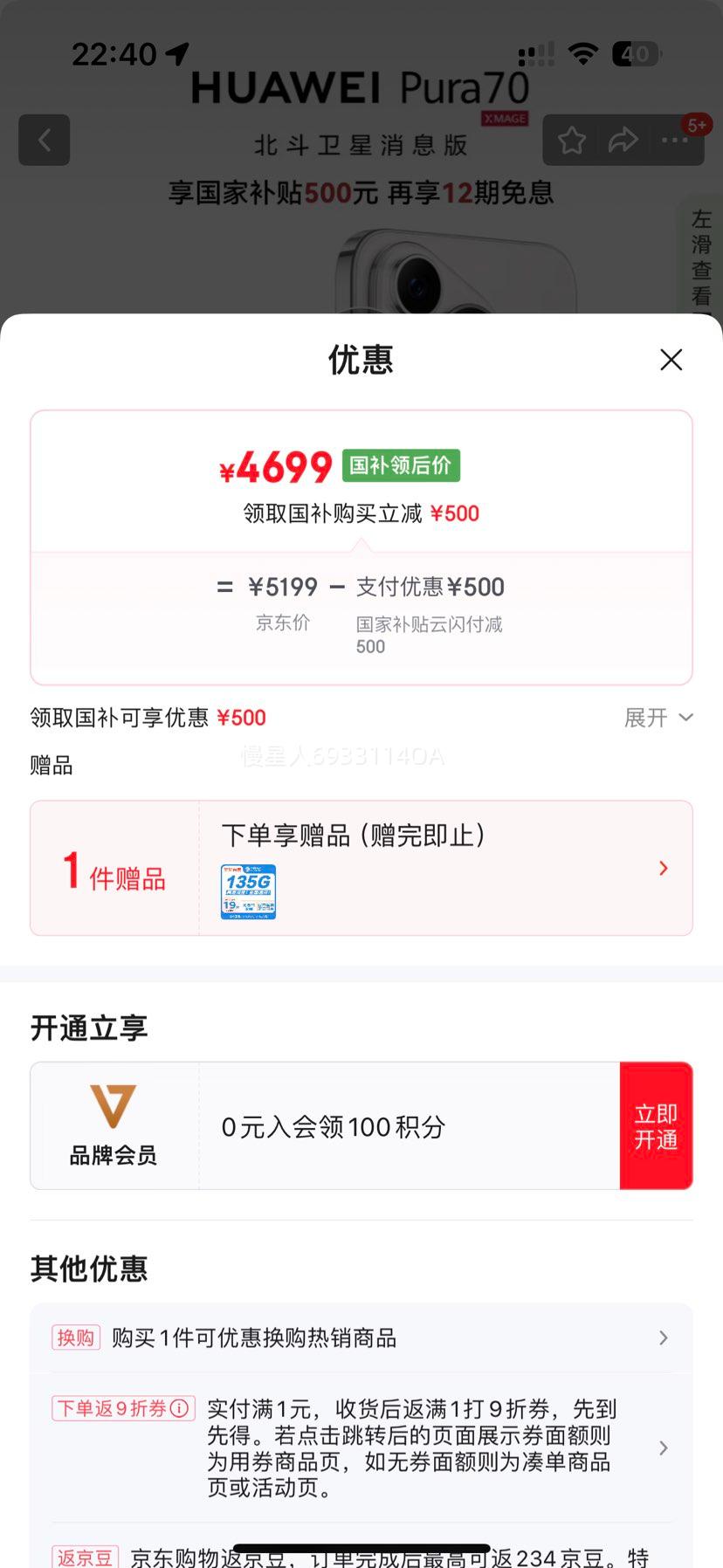Open 换购 offer for hot-selling items
This screenshot has width=723, height=1568.
[x=361, y=1338]
